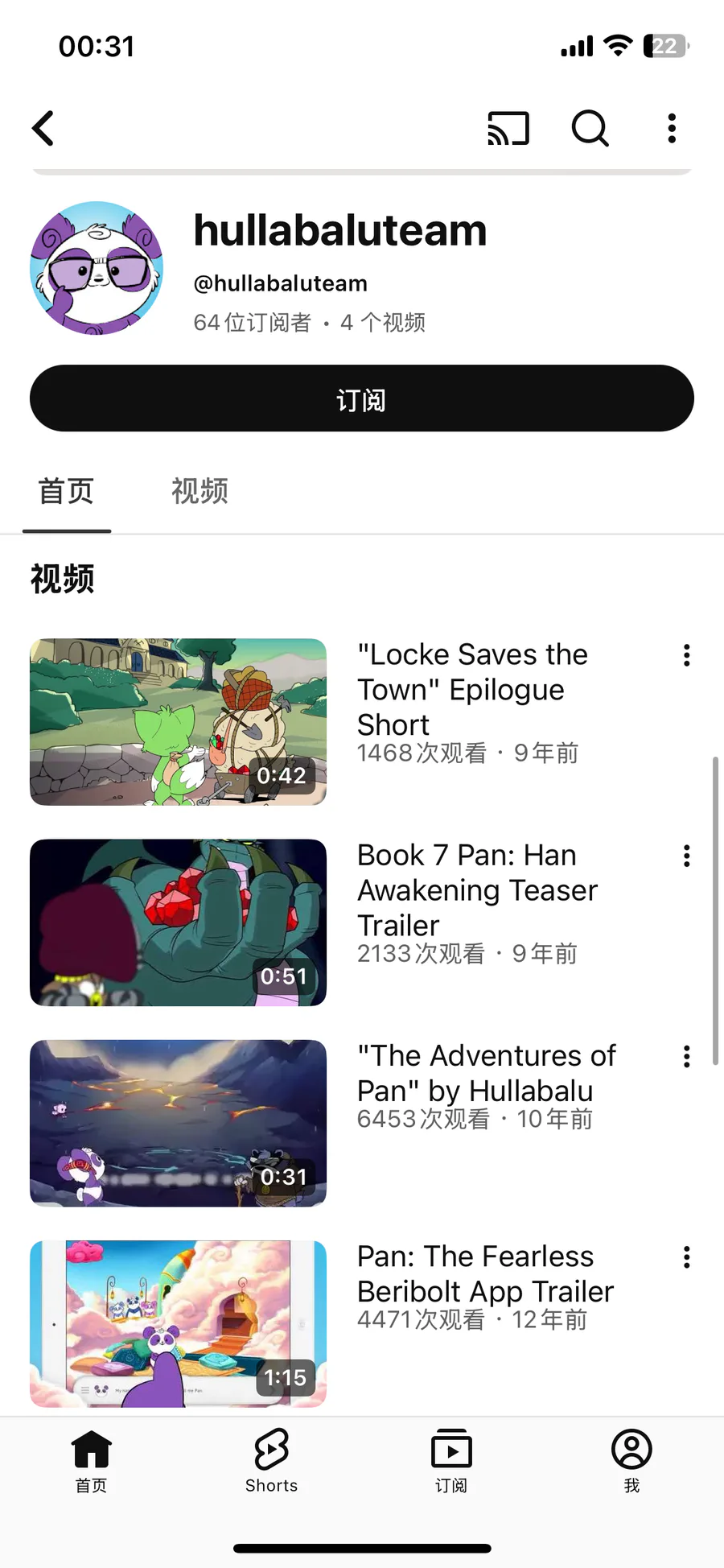The image size is (724, 1568).
Task: Search within the hullabaluteam channel
Action: click(590, 128)
